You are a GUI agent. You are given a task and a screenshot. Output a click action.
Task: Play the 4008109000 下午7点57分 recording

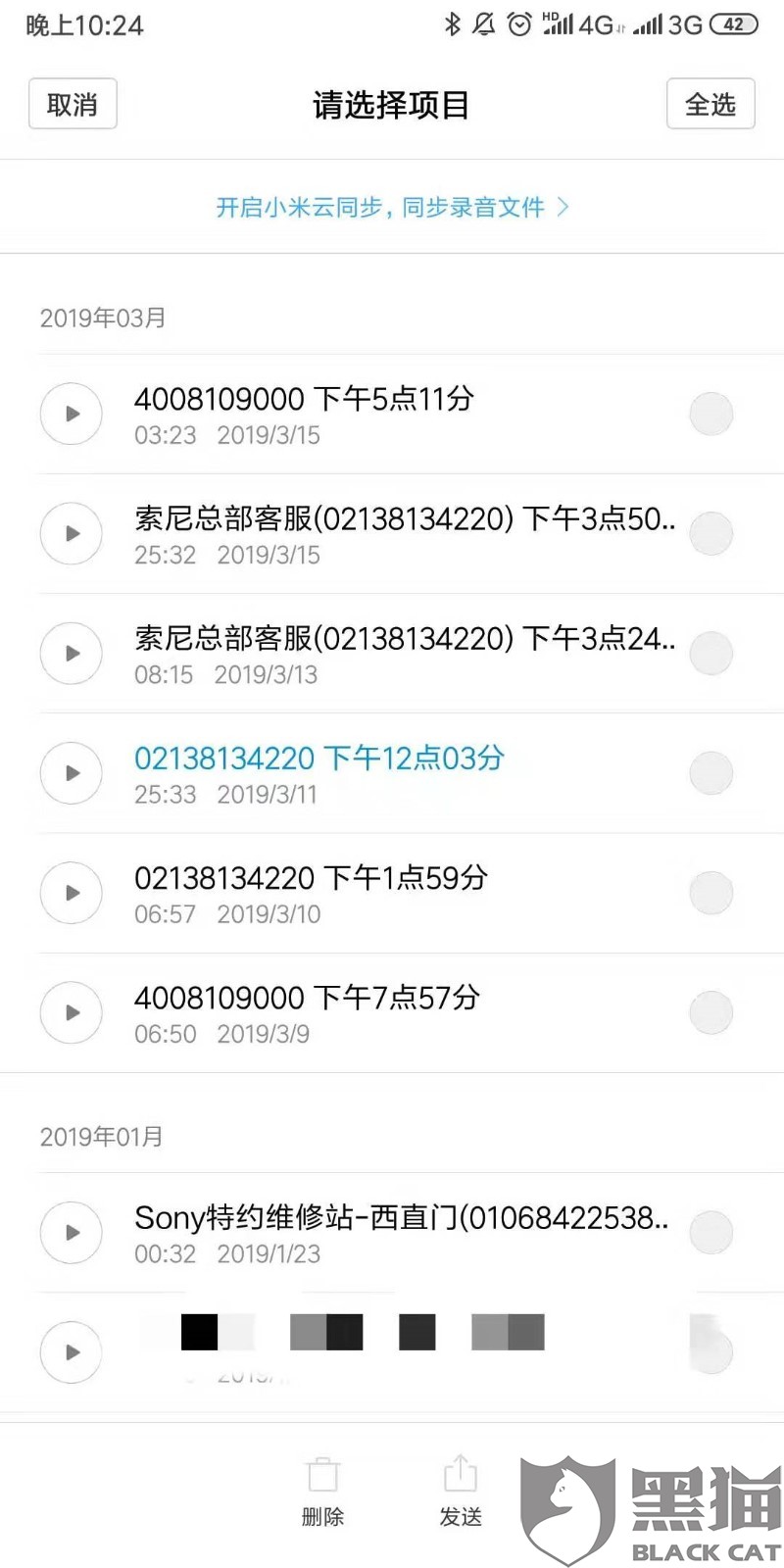coord(72,1012)
